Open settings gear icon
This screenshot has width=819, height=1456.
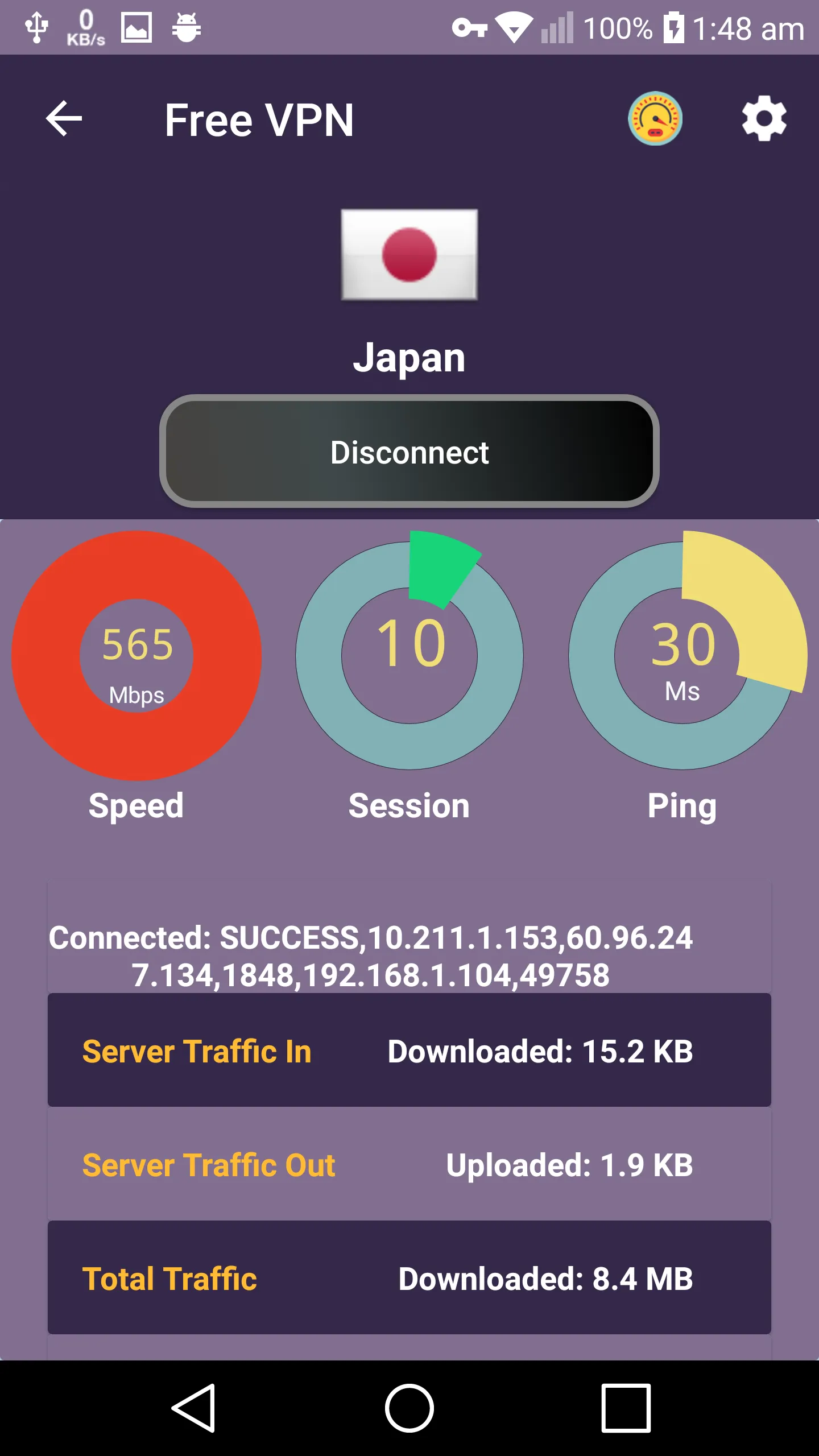(764, 119)
